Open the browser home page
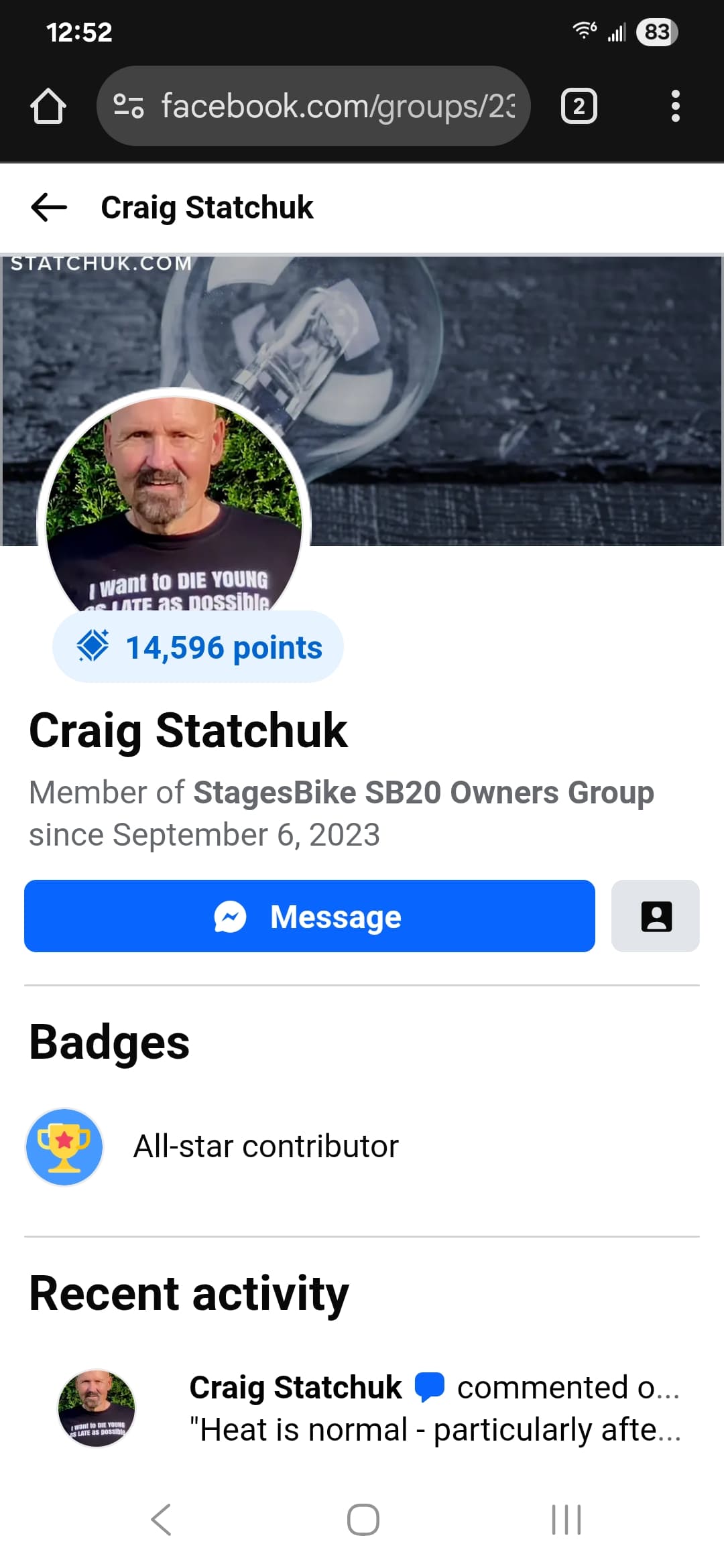The image size is (724, 1568). 48,106
